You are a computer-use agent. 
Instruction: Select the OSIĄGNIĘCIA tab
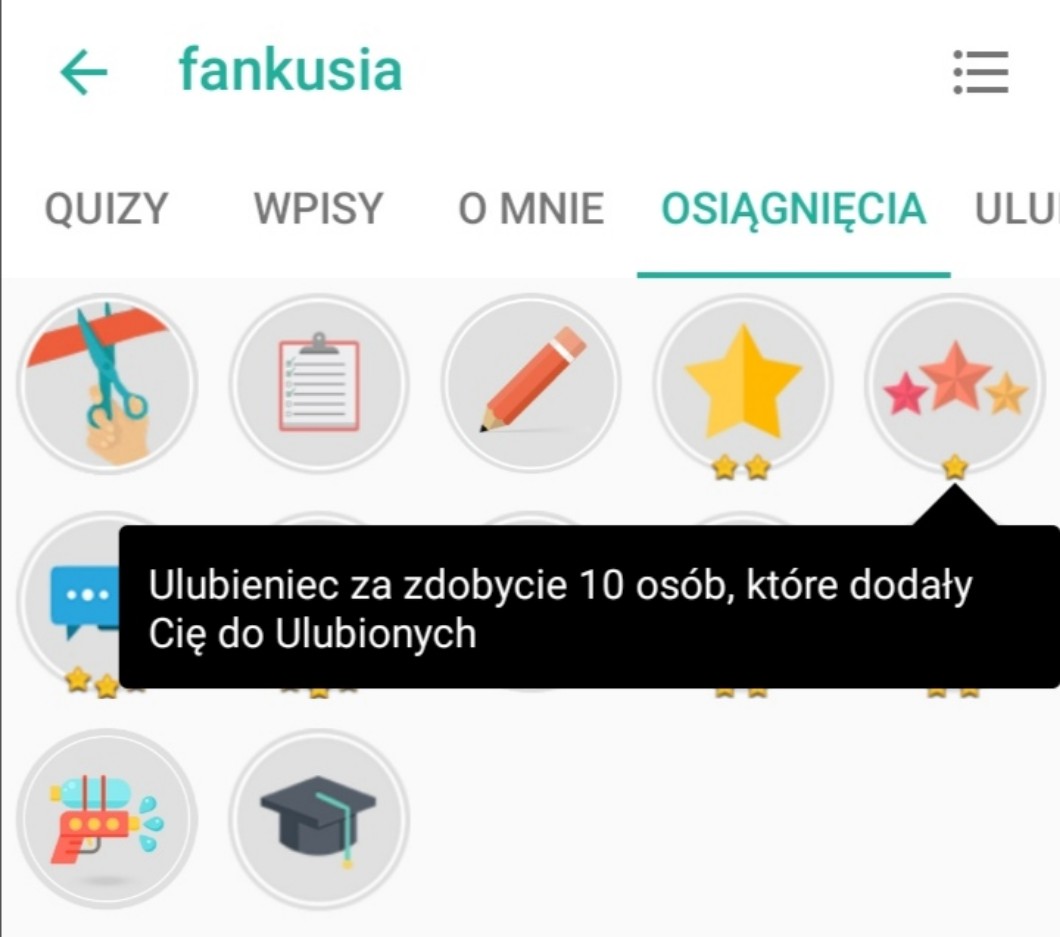pos(793,209)
